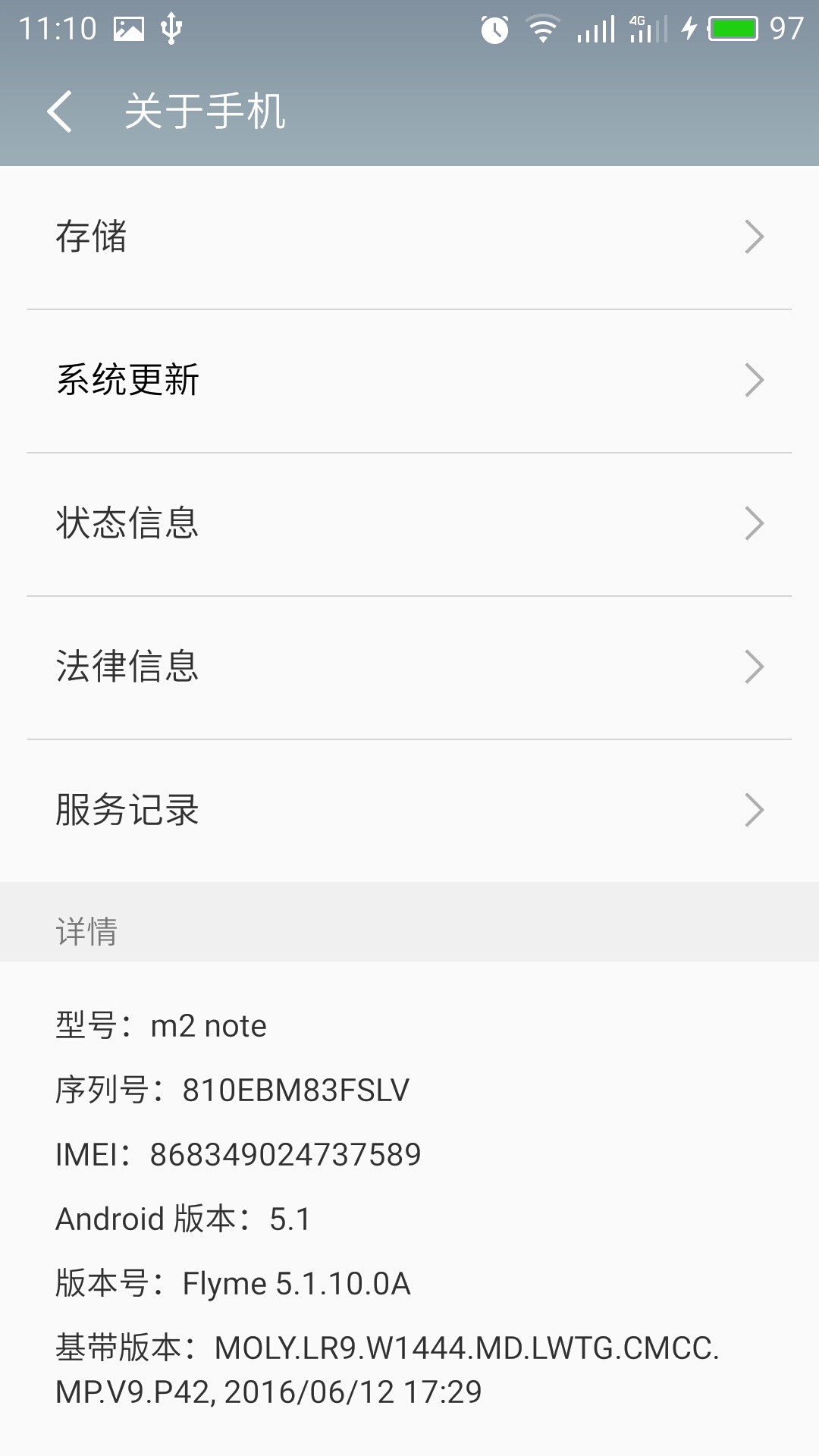The image size is (819, 1456).
Task: Open 状态信息 row
Action: click(409, 524)
